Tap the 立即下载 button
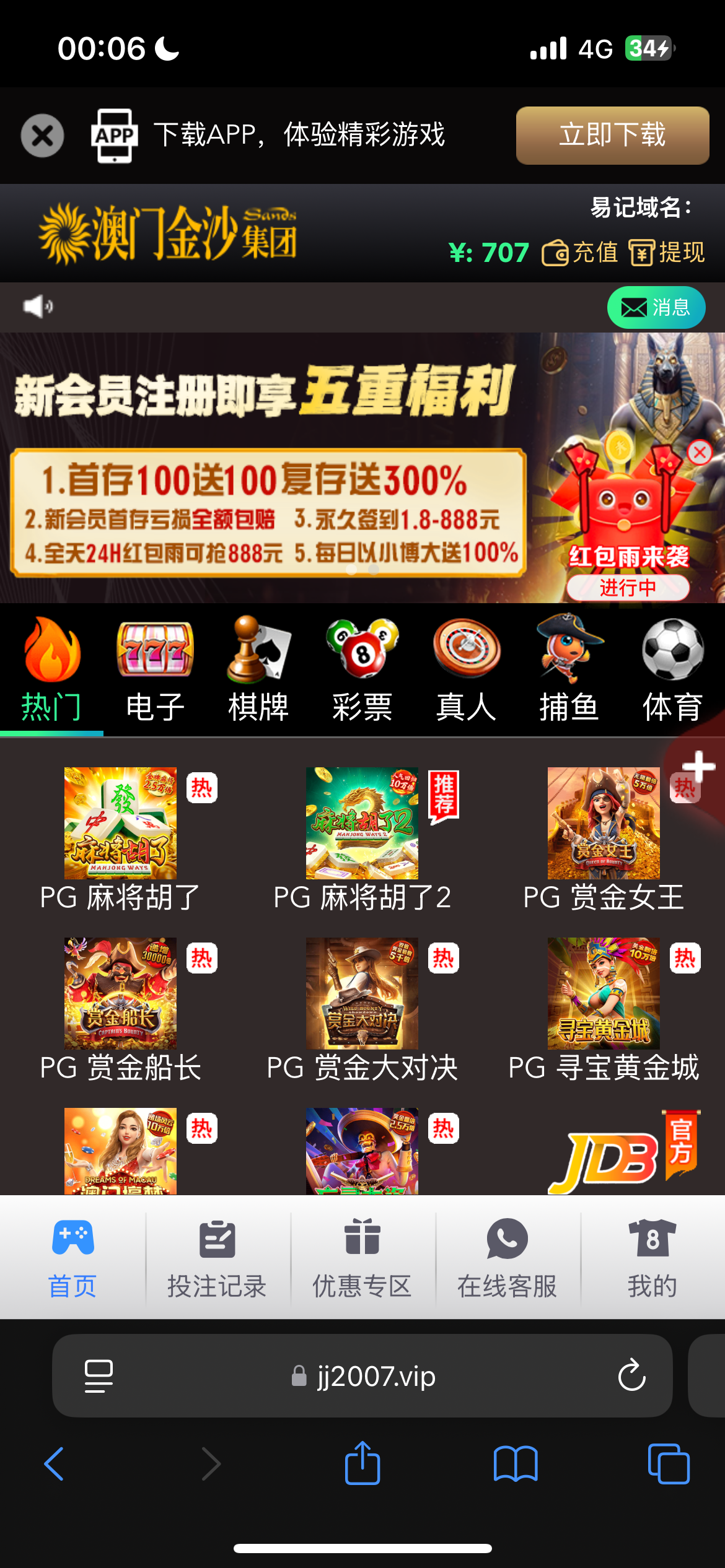 click(612, 136)
